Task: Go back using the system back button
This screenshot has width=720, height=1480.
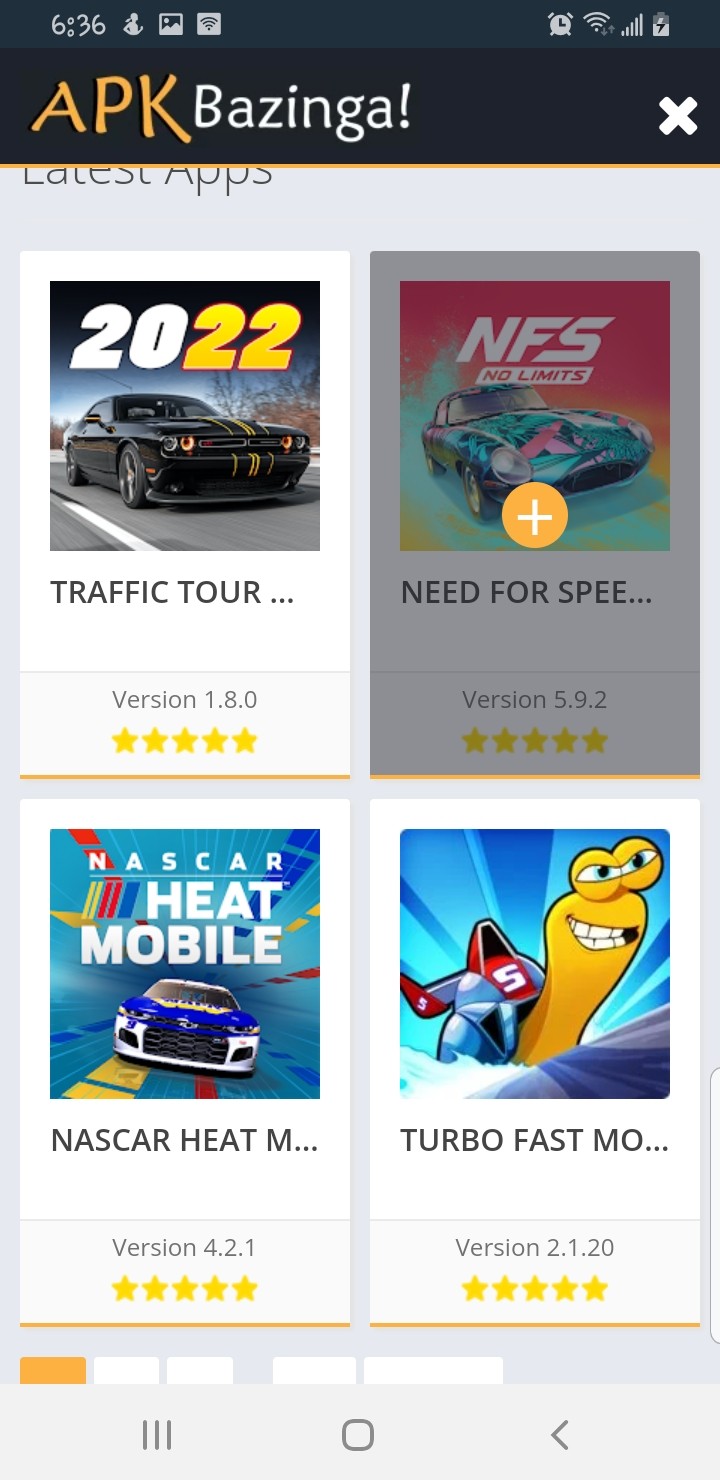Action: pyautogui.click(x=560, y=1435)
